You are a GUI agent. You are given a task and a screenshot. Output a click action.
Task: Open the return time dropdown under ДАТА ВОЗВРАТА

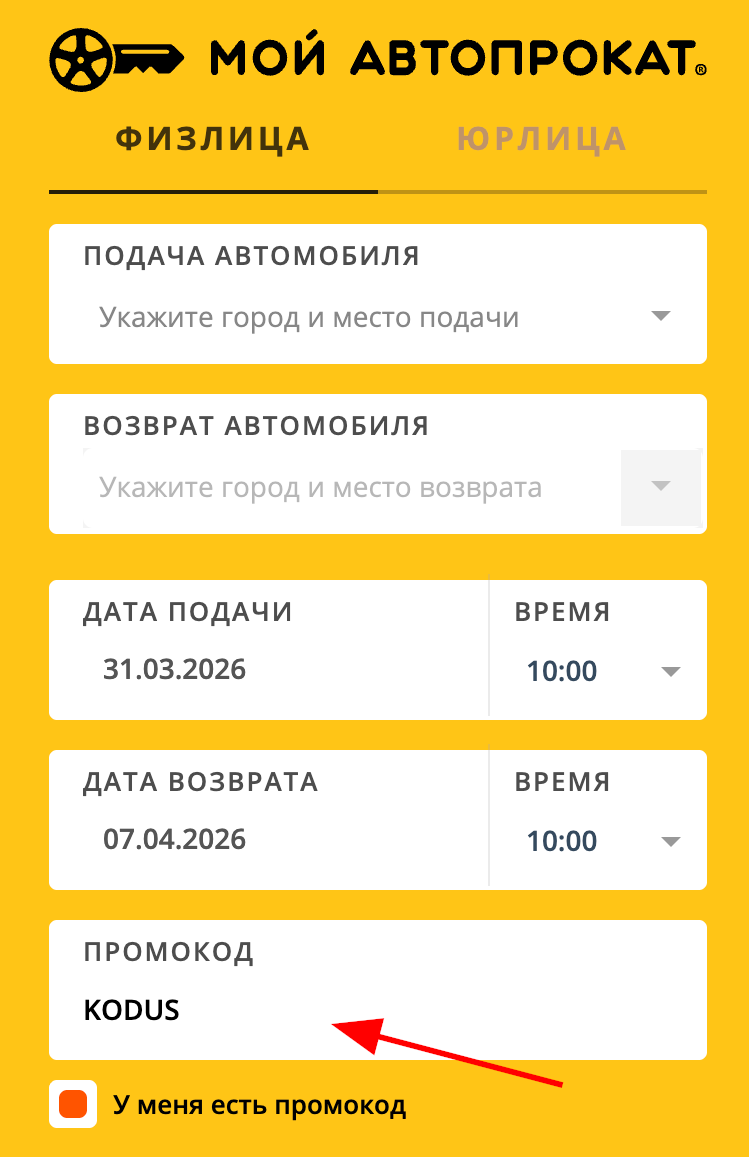click(562, 841)
